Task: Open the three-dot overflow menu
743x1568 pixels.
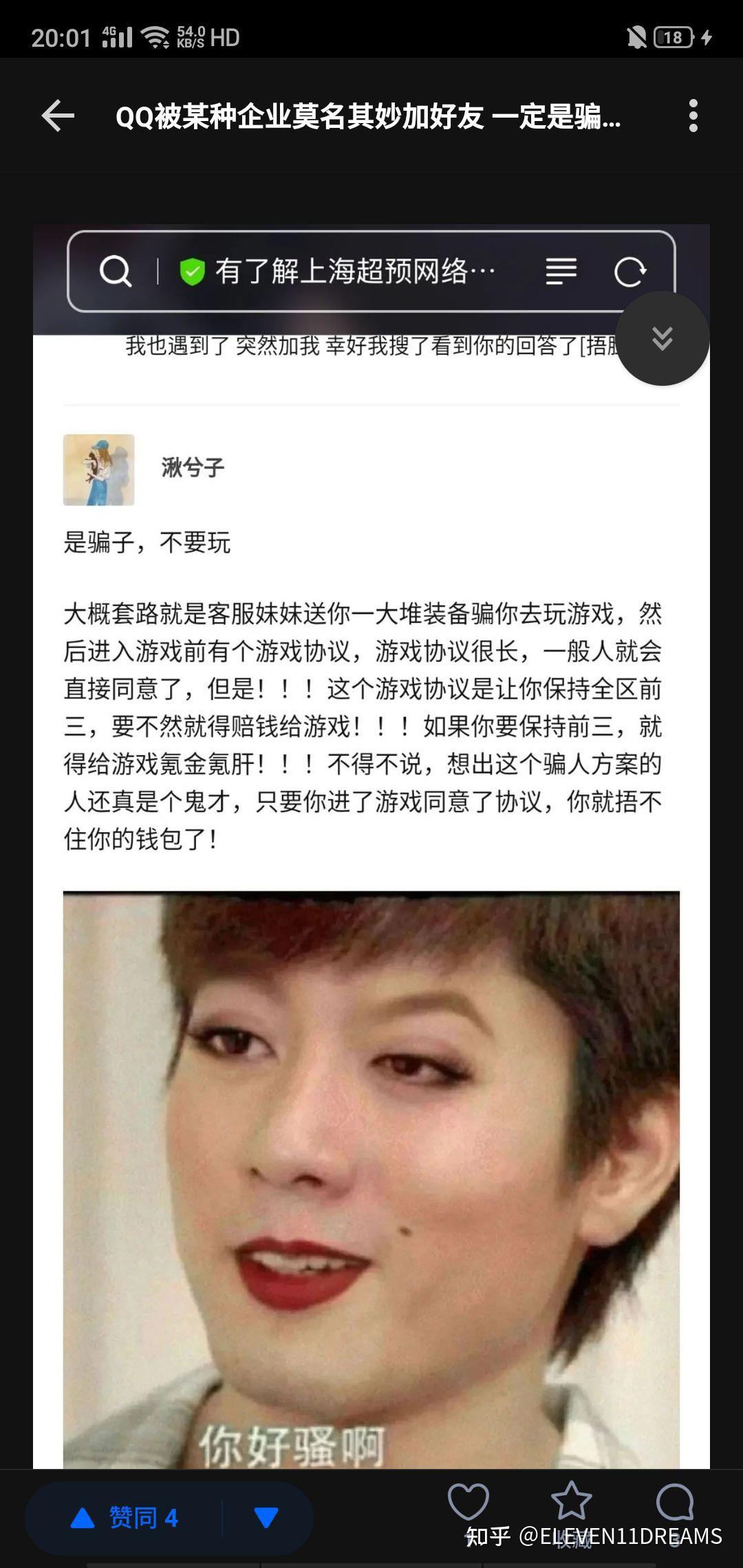Action: click(x=693, y=116)
